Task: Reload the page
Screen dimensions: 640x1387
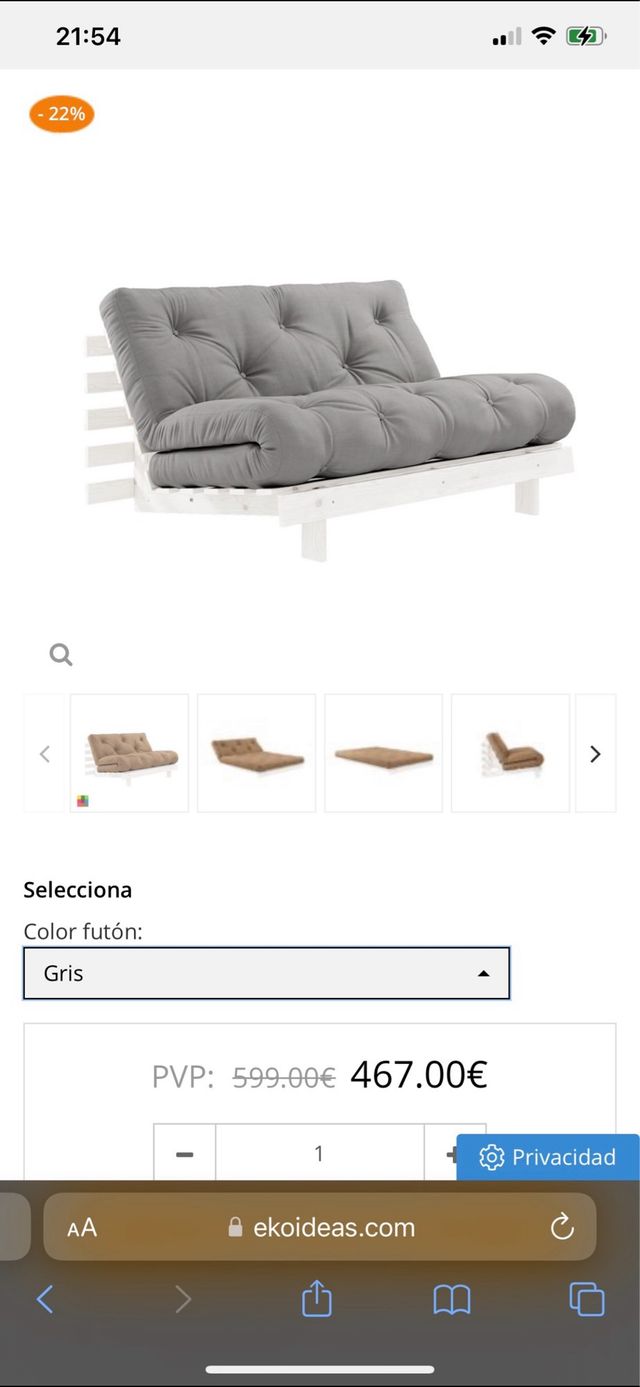Action: tap(562, 1227)
